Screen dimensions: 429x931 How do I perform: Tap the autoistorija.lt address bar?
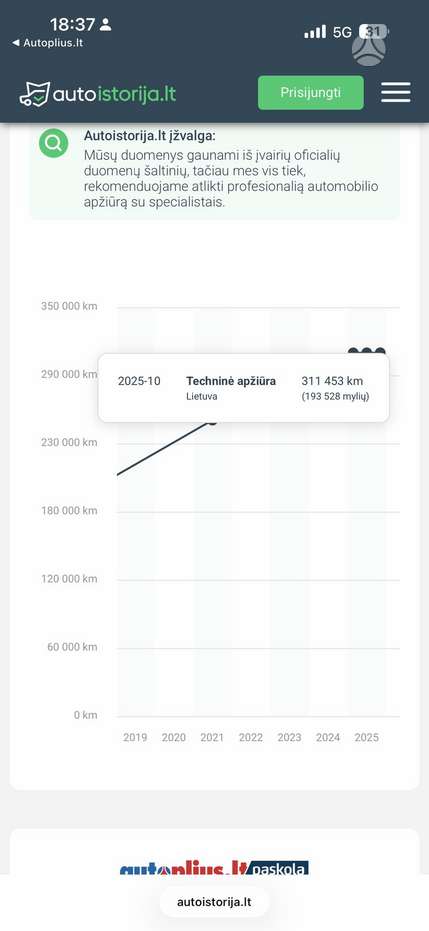tap(214, 902)
